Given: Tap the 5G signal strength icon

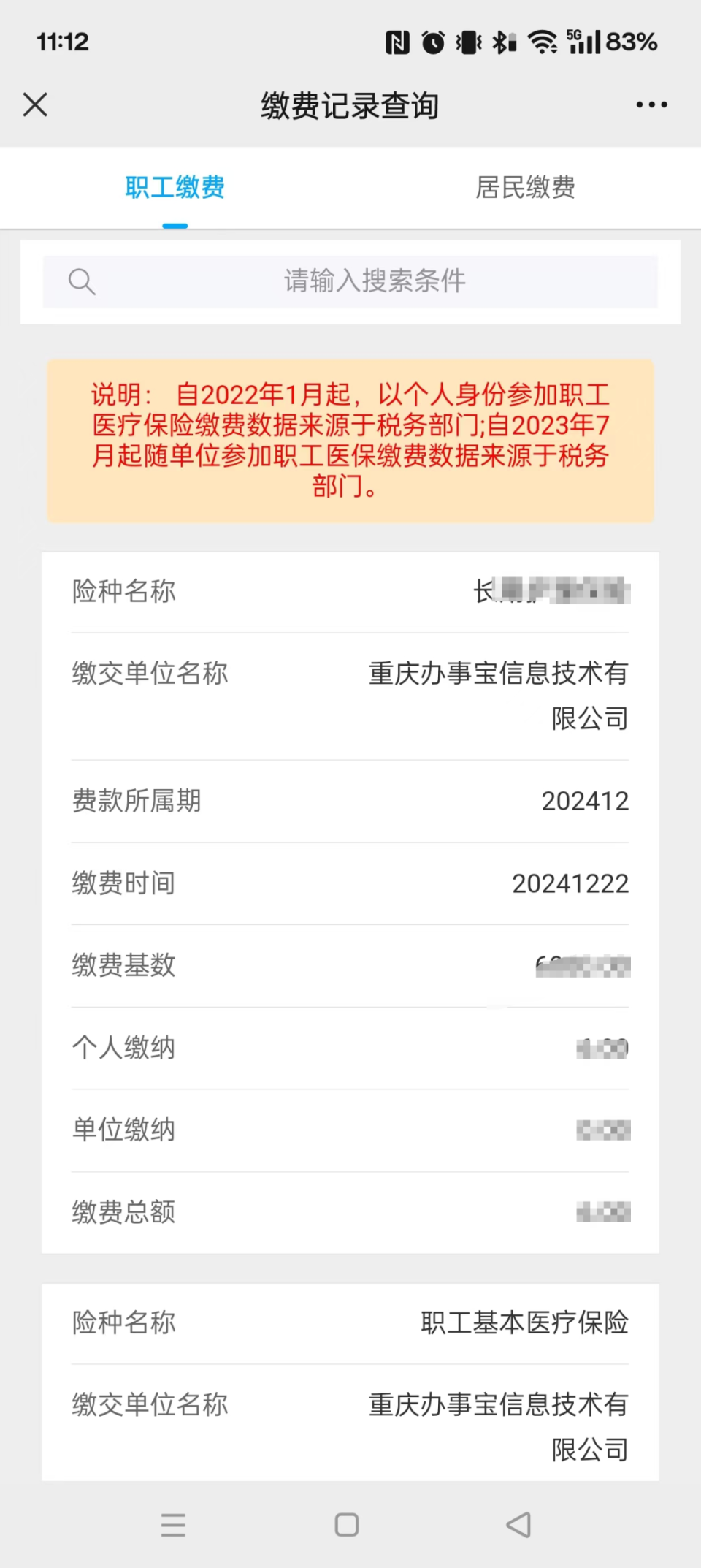Looking at the screenshot, I should tap(584, 42).
